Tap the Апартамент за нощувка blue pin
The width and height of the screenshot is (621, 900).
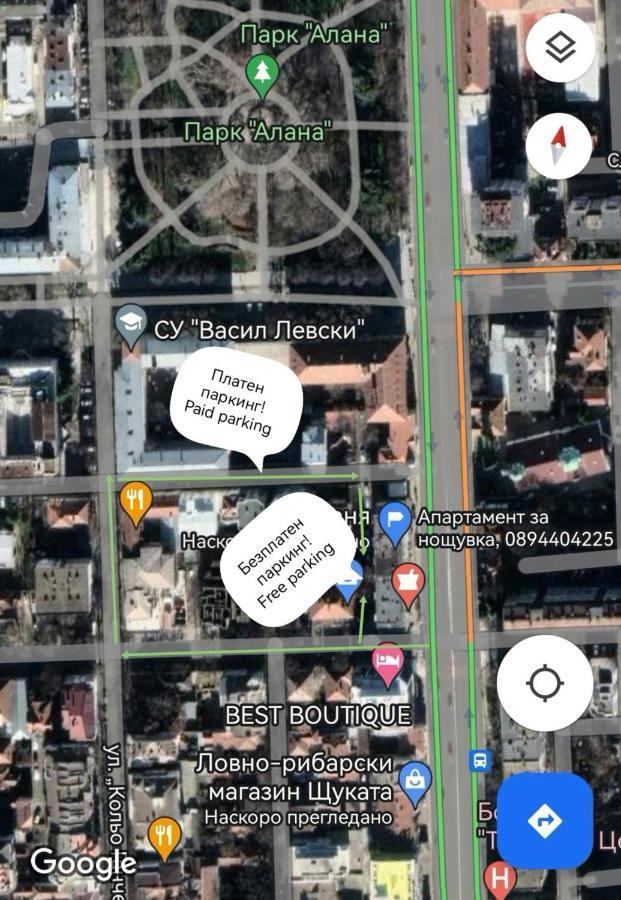(395, 521)
